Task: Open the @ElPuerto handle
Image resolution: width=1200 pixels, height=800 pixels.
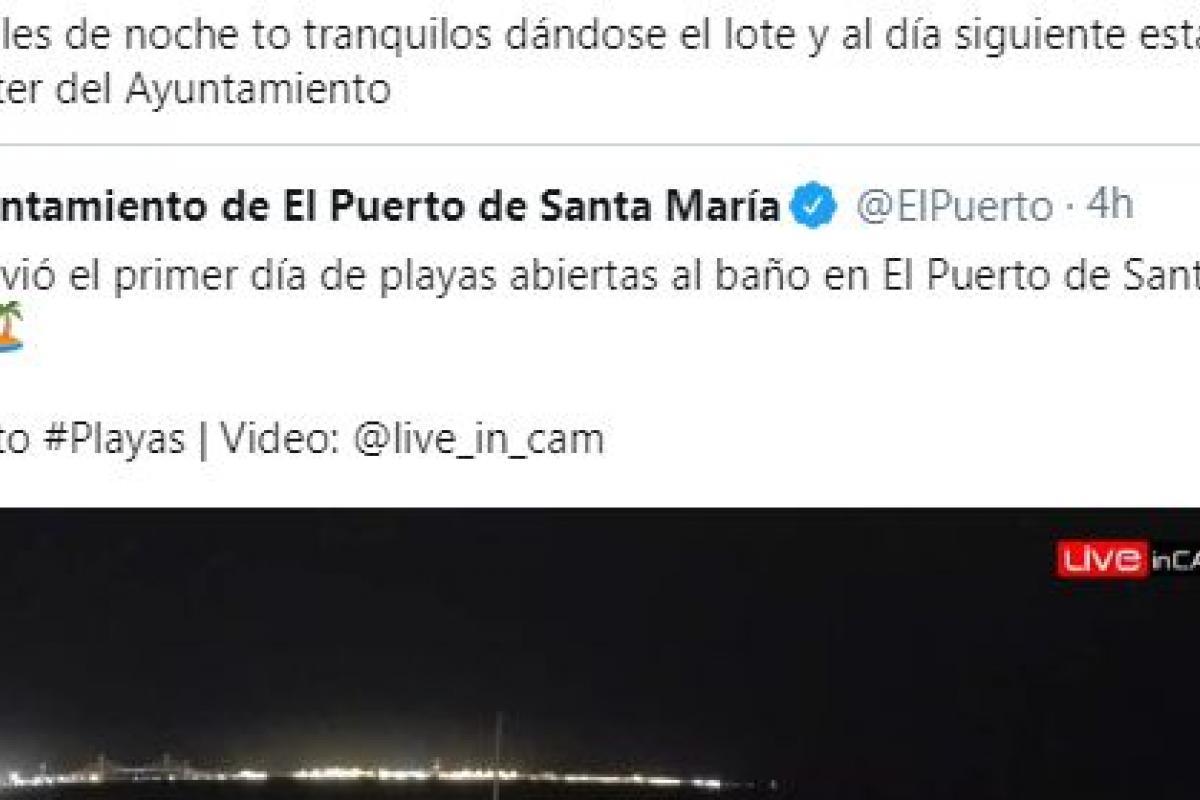Action: click(954, 206)
